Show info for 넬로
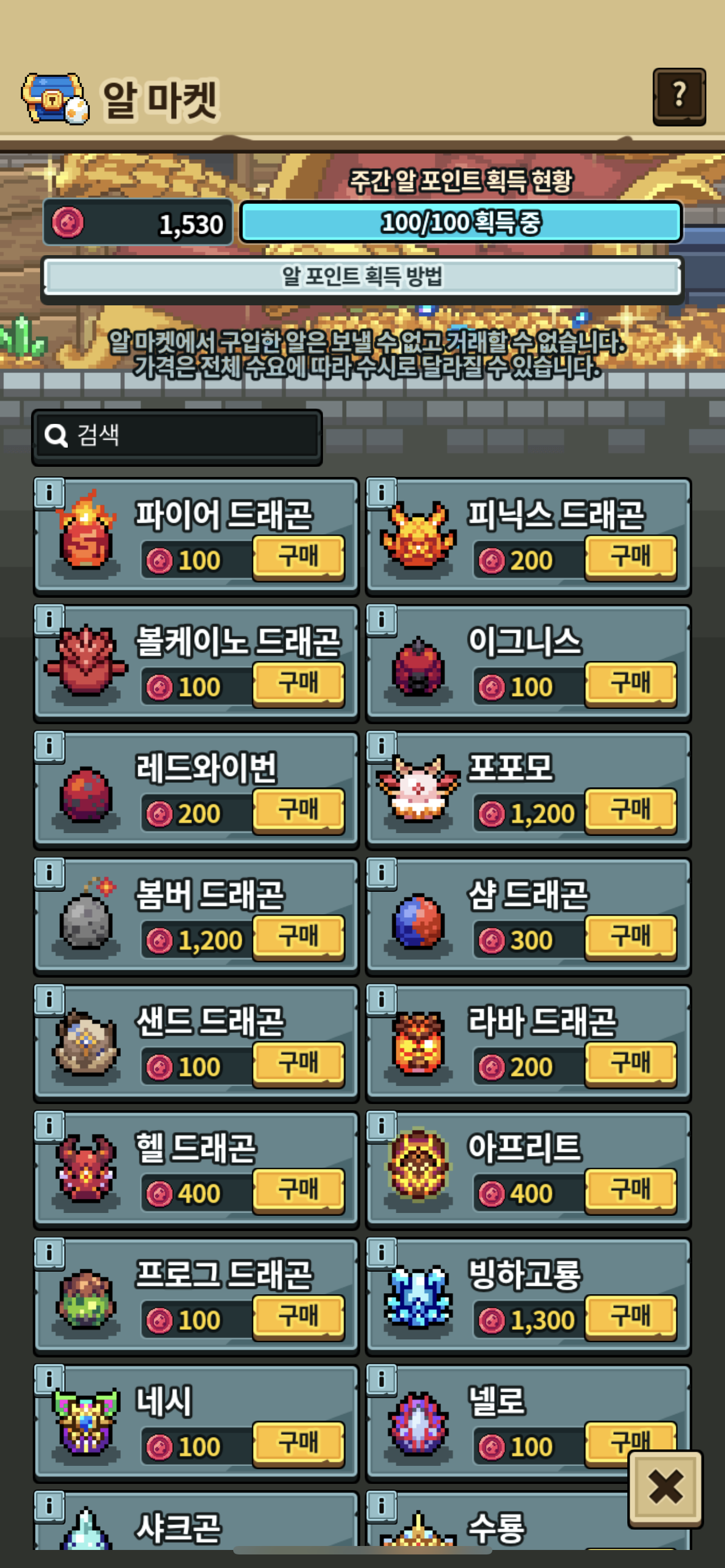The height and width of the screenshot is (1568, 725). (x=382, y=1379)
